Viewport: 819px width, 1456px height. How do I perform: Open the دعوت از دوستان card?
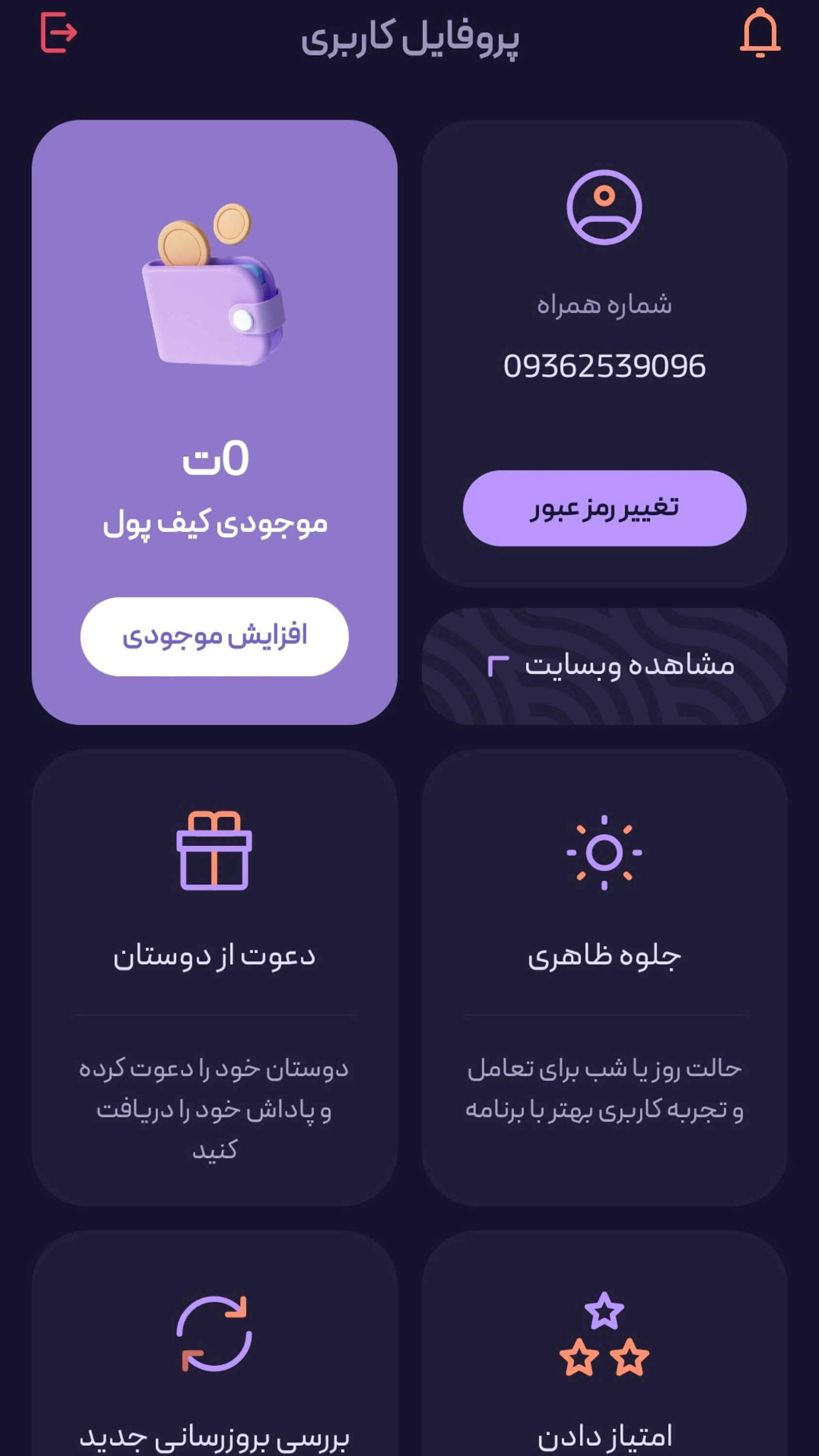(214, 978)
